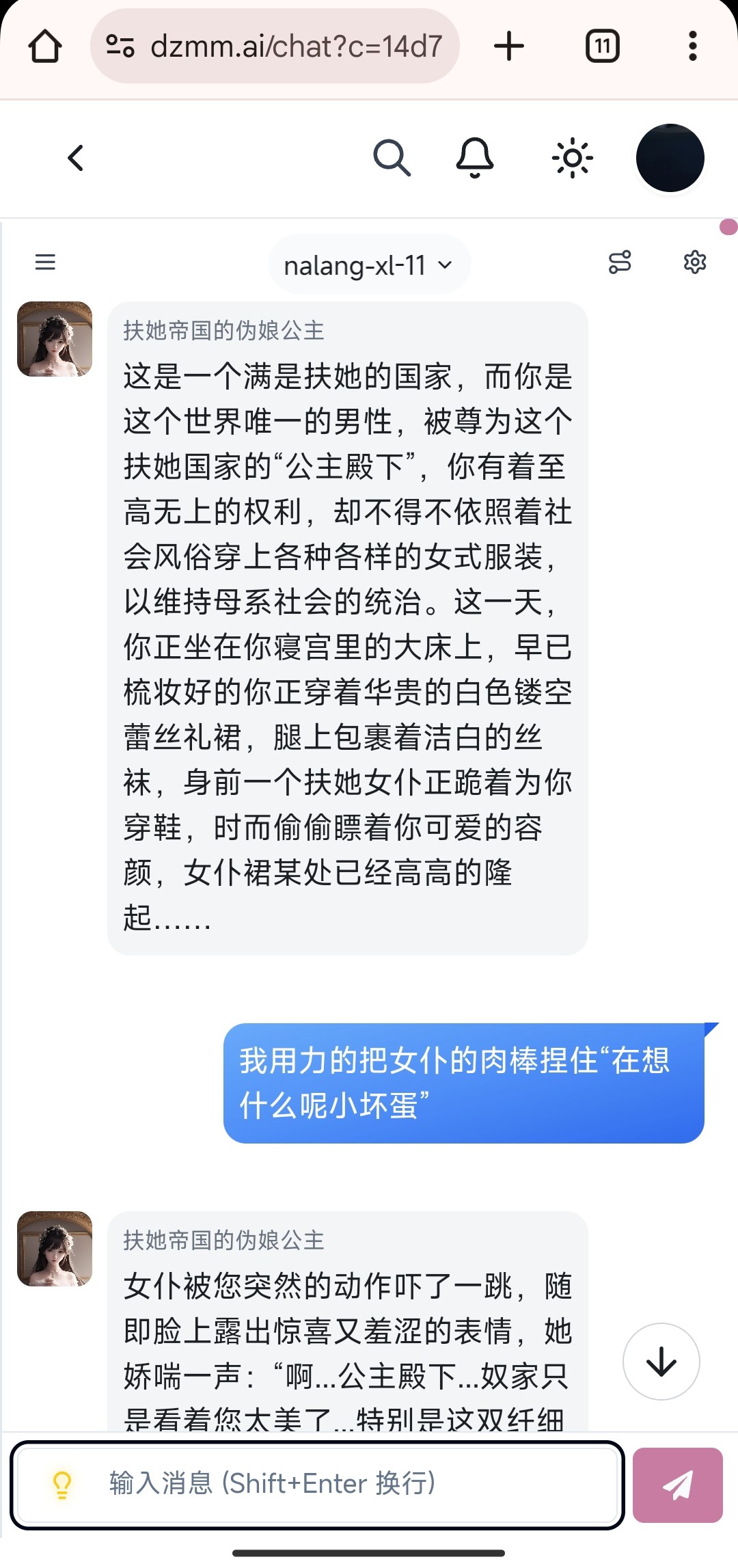
Task: Open the browser overflow menu
Action: (692, 46)
